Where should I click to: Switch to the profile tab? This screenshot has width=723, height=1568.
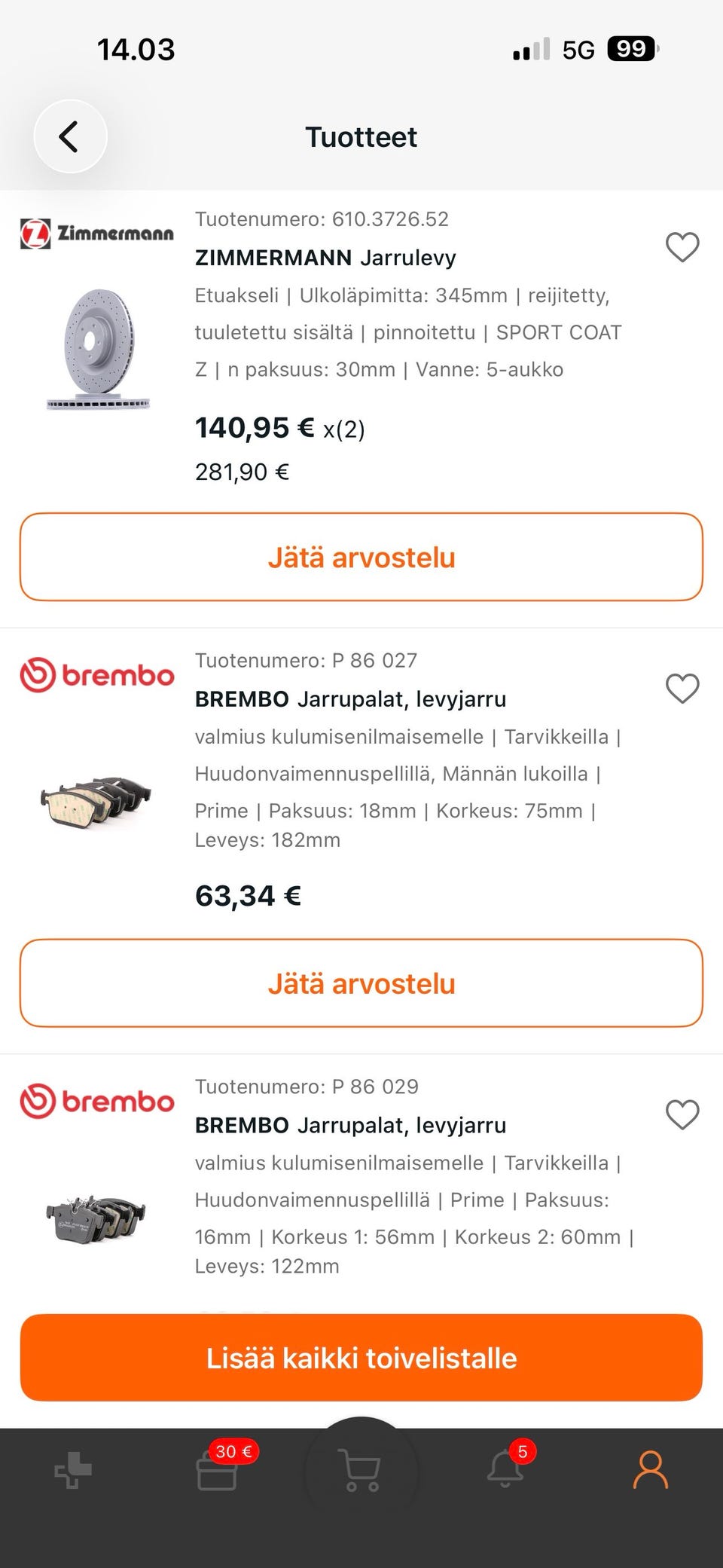pyautogui.click(x=650, y=1470)
